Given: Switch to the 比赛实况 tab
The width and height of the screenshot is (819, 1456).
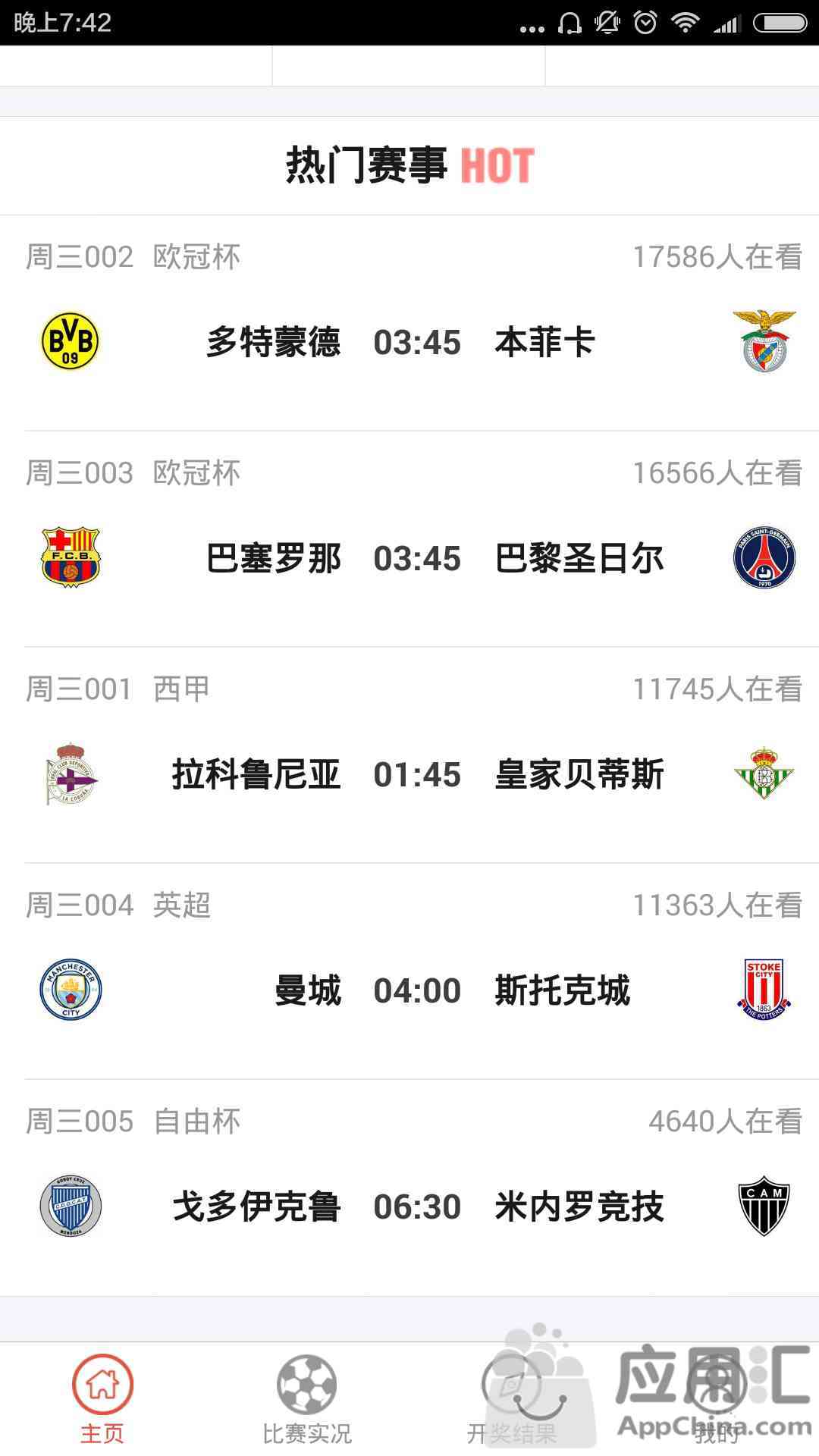Looking at the screenshot, I should pos(307,1400).
